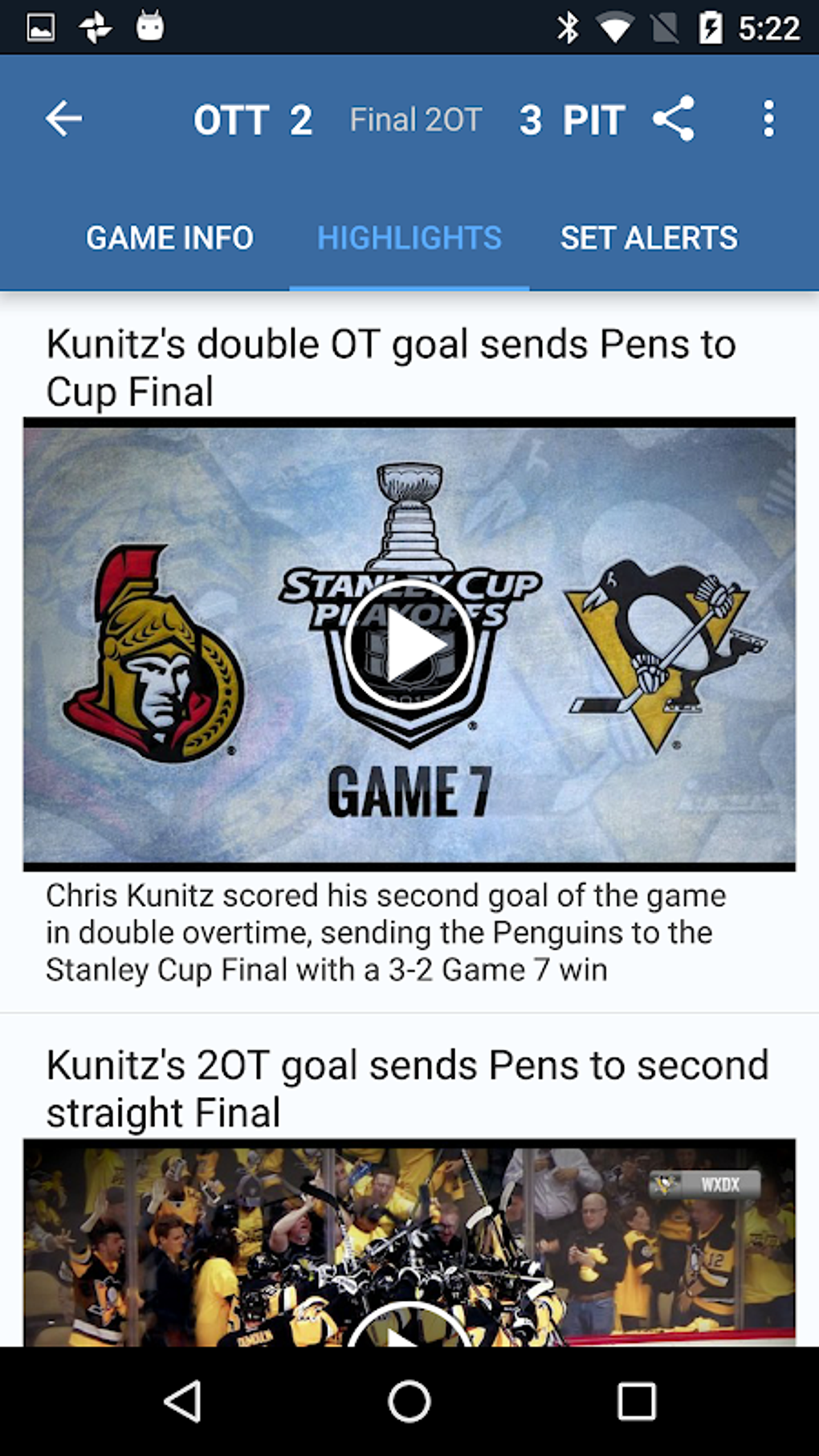
Task: Select the HIGHLIGHTS tab
Action: (x=409, y=238)
